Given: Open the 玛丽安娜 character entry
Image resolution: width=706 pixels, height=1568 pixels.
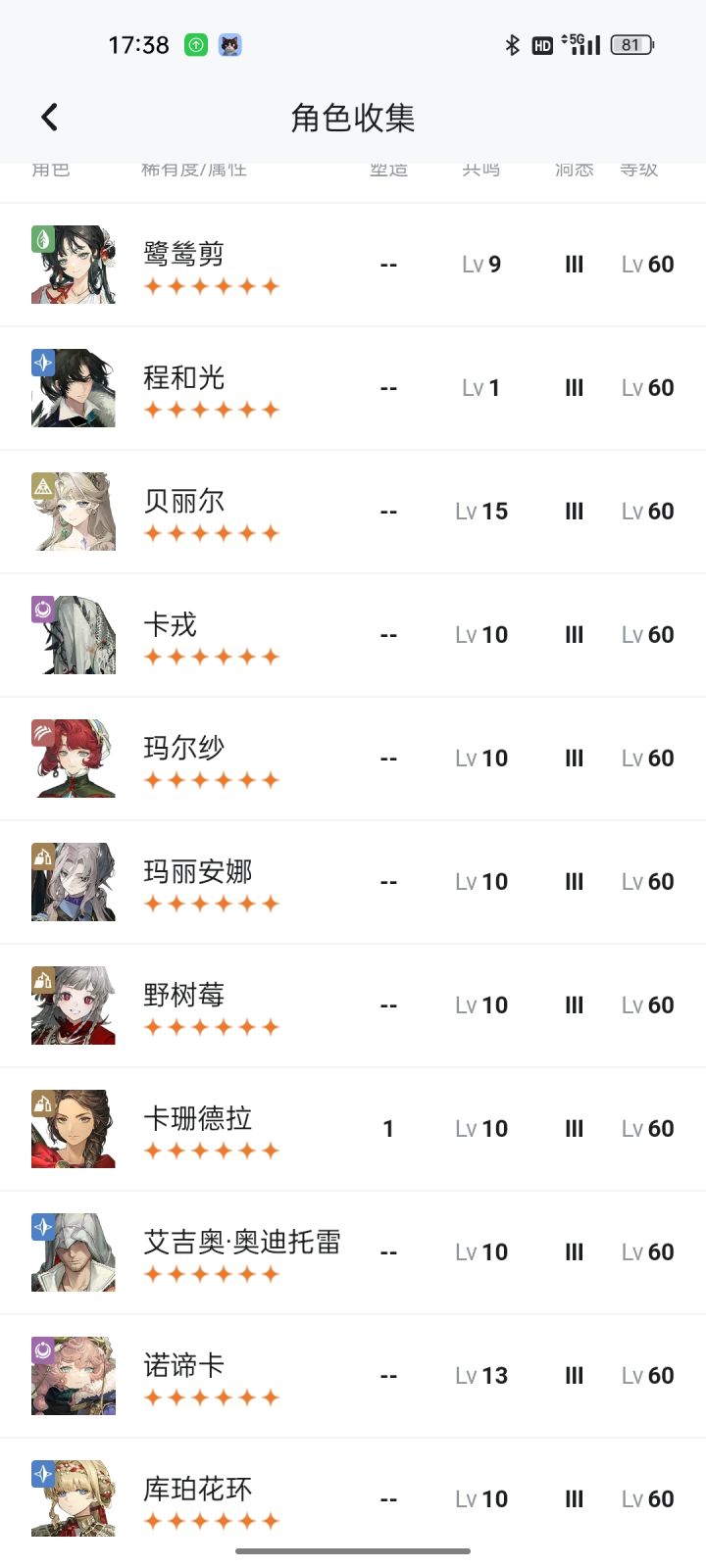Looking at the screenshot, I should [353, 882].
